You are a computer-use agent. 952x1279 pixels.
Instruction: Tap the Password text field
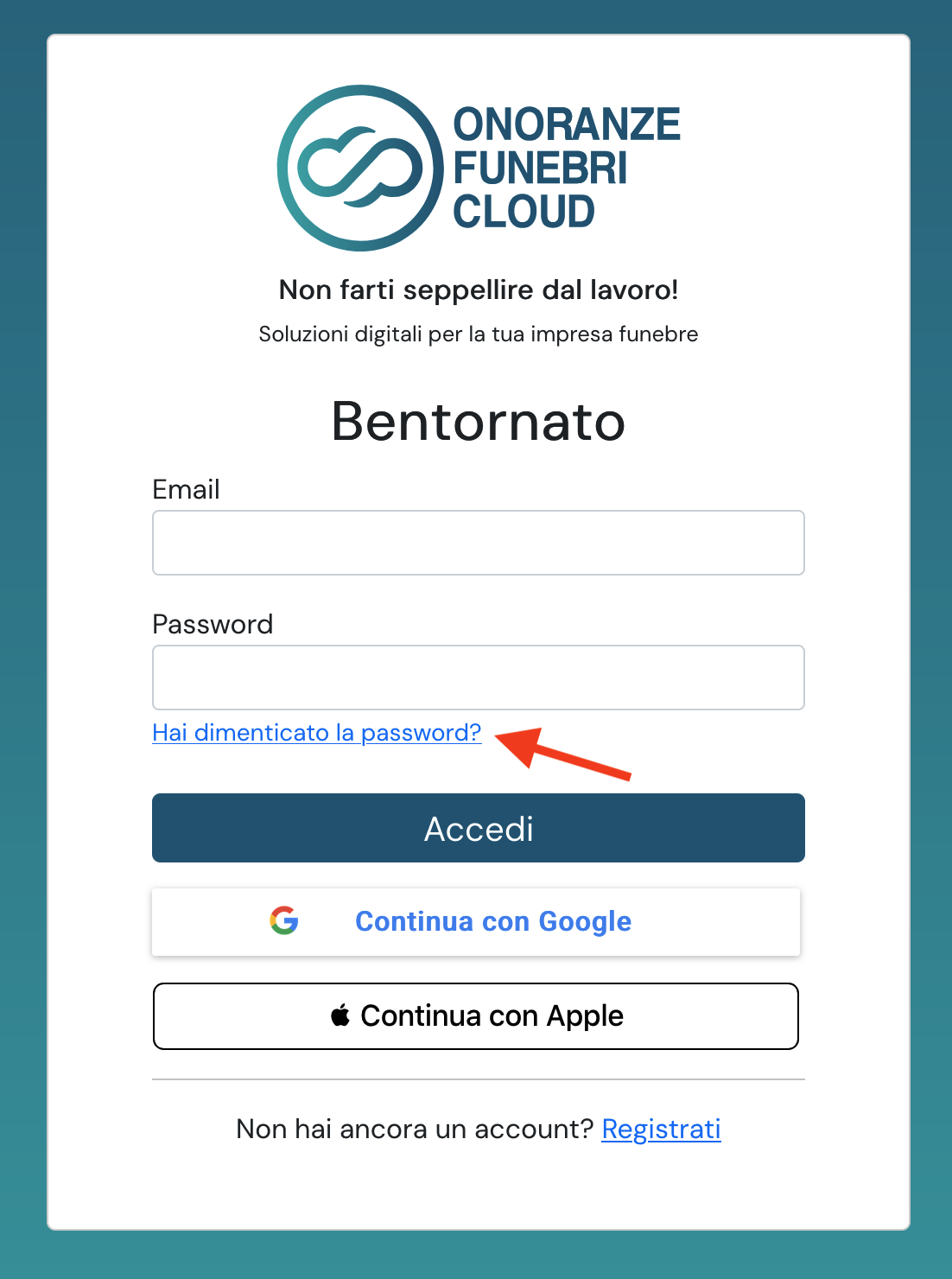478,678
